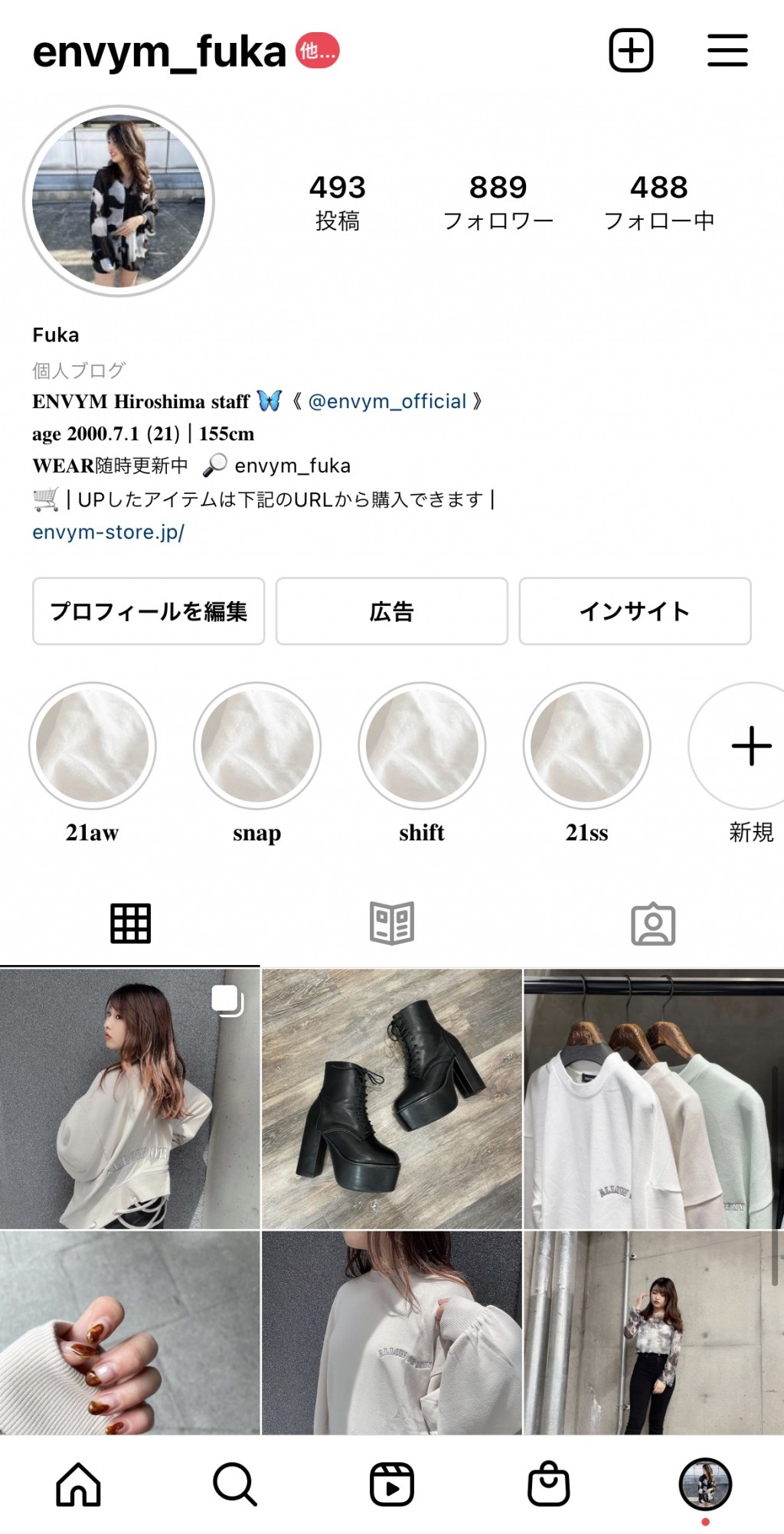Switch to the guides tab
784x1534 pixels.
point(392,923)
